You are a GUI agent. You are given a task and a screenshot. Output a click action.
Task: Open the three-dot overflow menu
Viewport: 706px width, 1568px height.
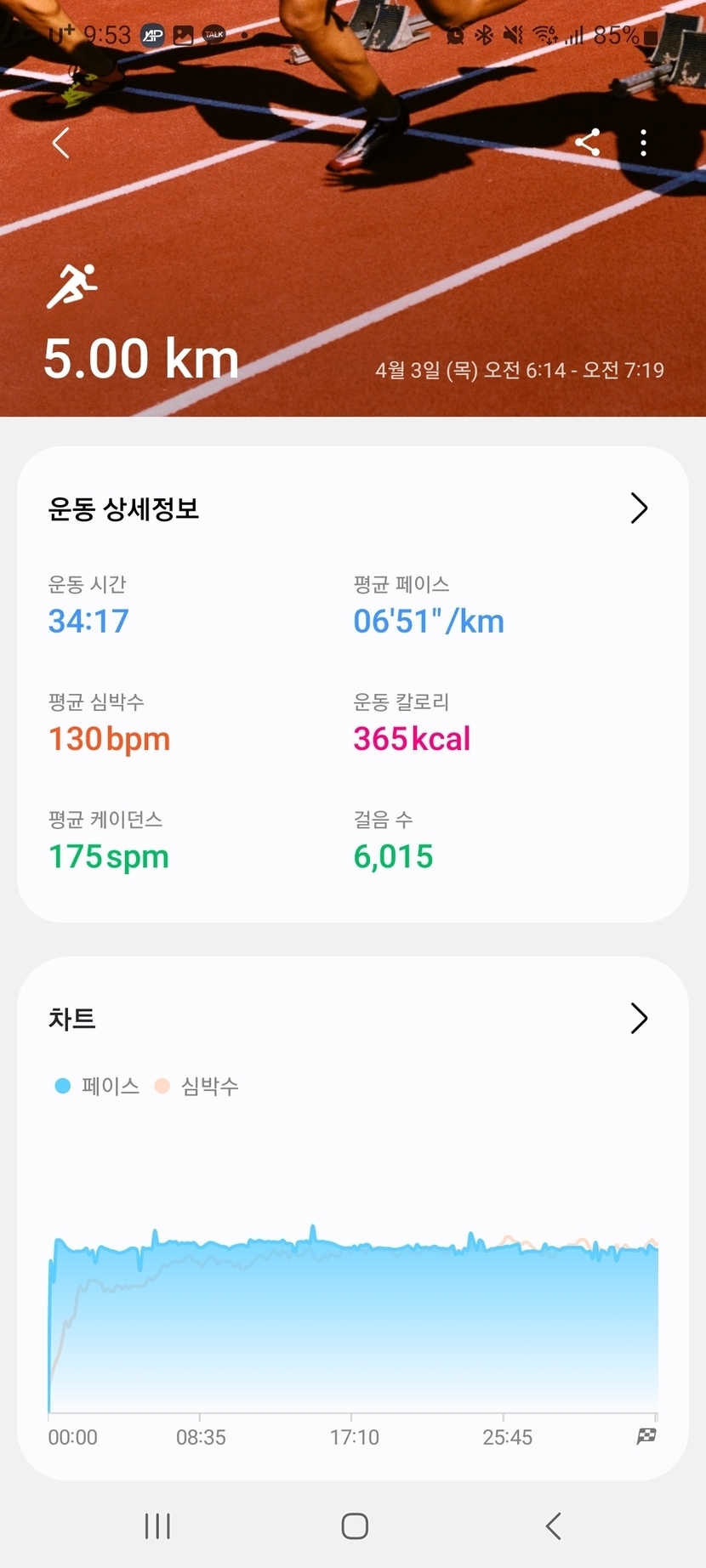(x=644, y=143)
